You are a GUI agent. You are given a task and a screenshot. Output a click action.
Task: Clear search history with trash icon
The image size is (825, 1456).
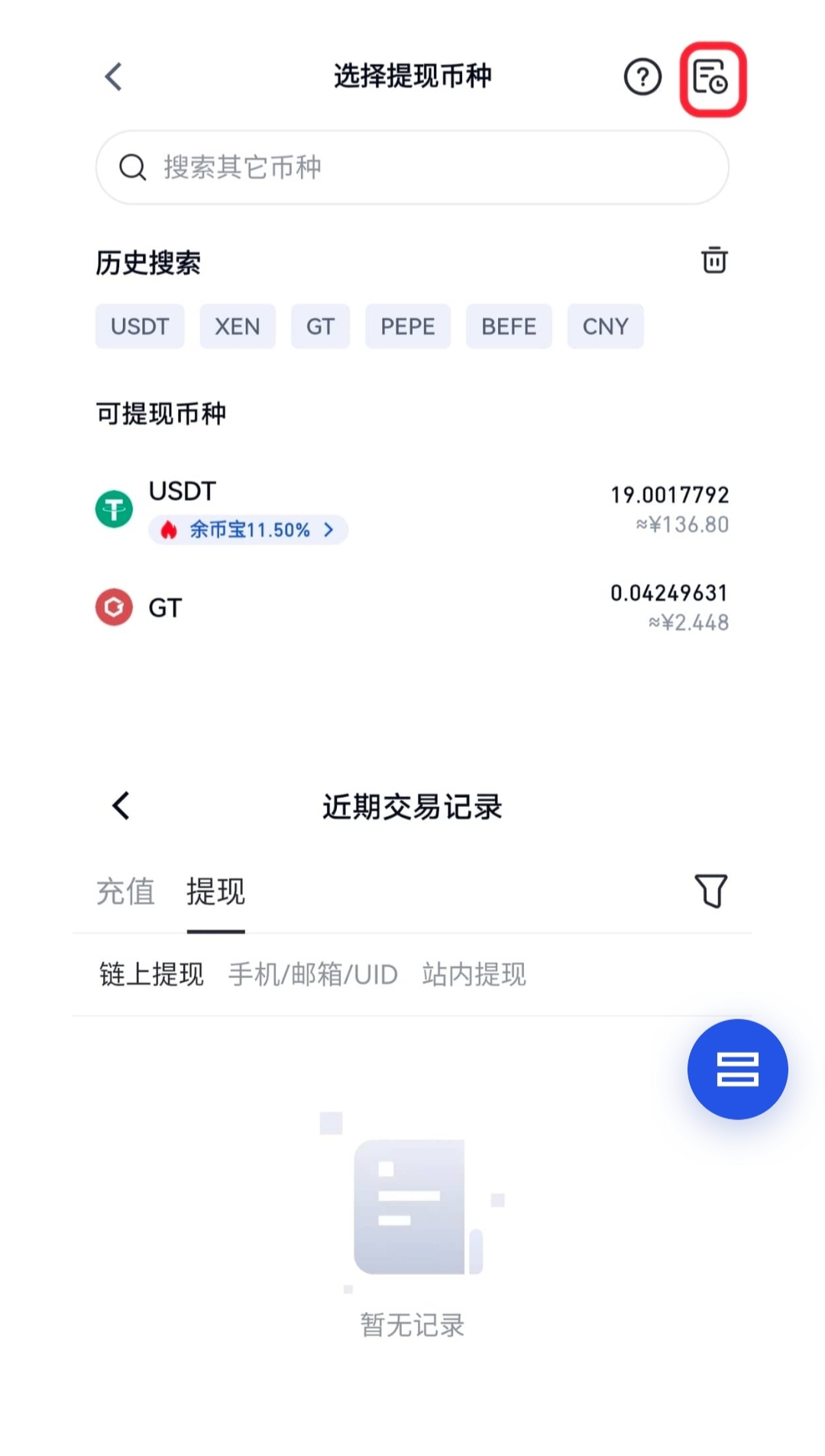pos(714,260)
